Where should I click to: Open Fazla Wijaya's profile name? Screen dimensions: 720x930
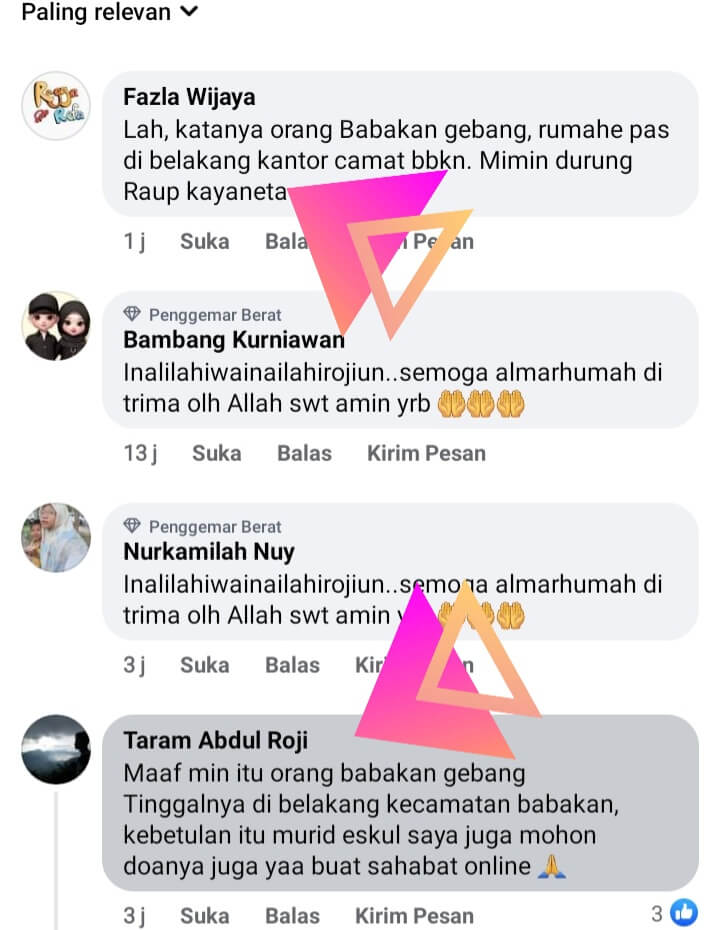[189, 97]
